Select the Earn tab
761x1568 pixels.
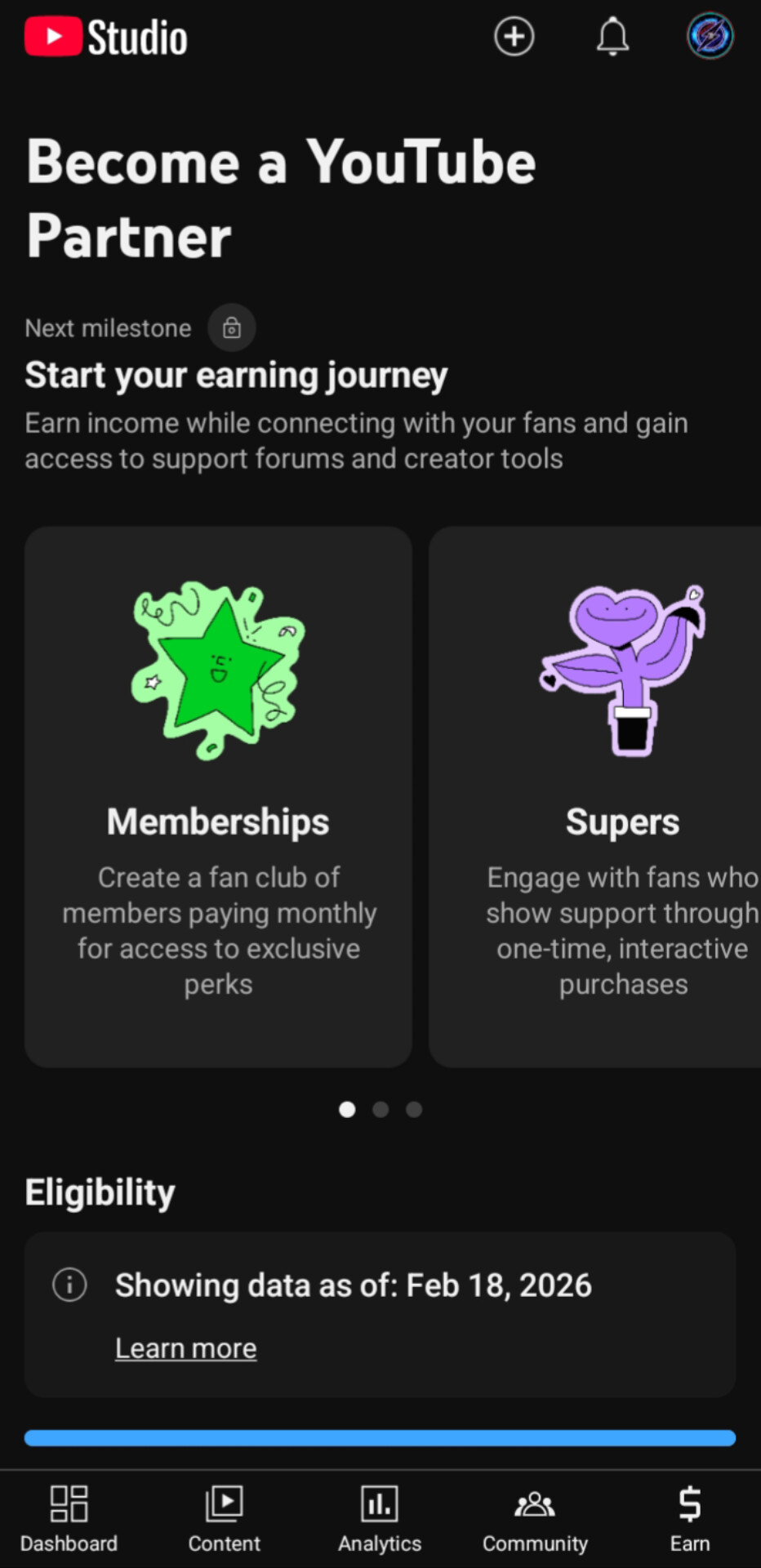(x=690, y=1519)
